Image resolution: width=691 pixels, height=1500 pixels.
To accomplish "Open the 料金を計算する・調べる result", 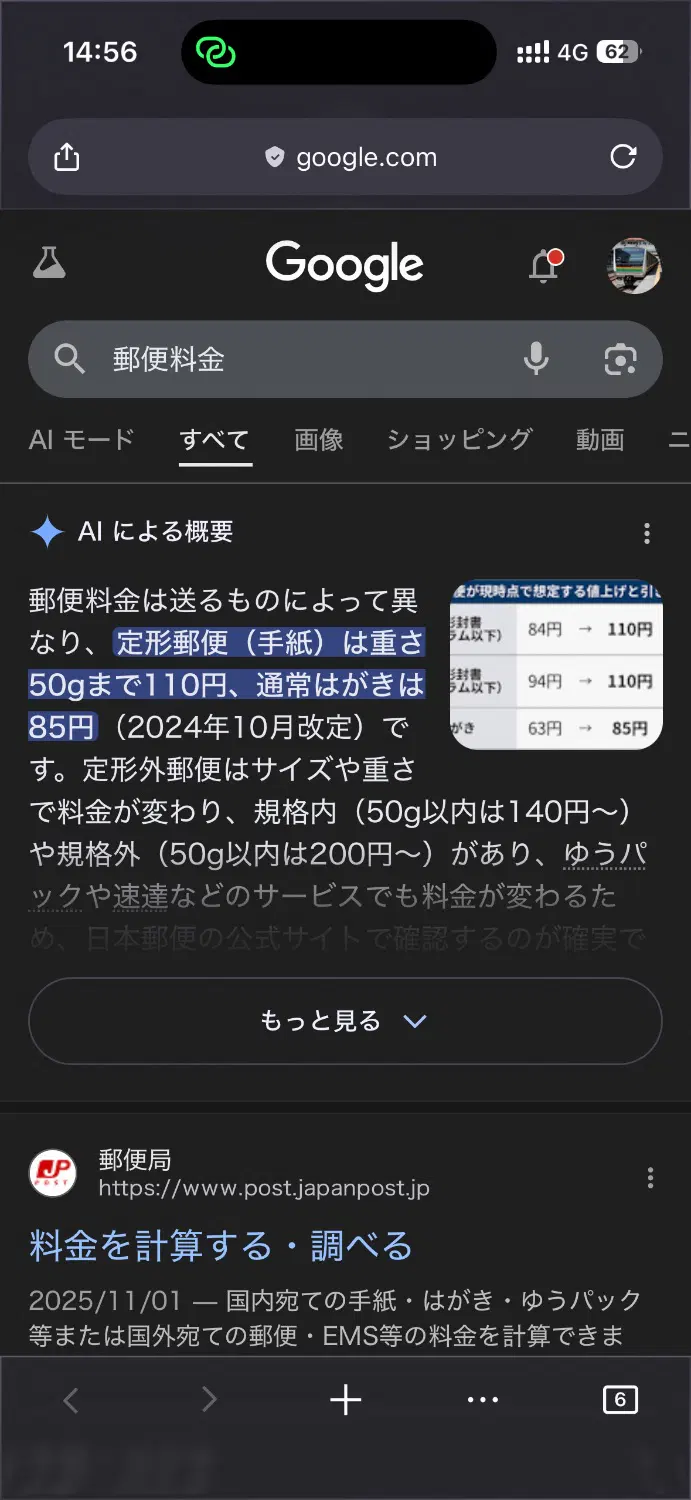I will [x=221, y=1246].
